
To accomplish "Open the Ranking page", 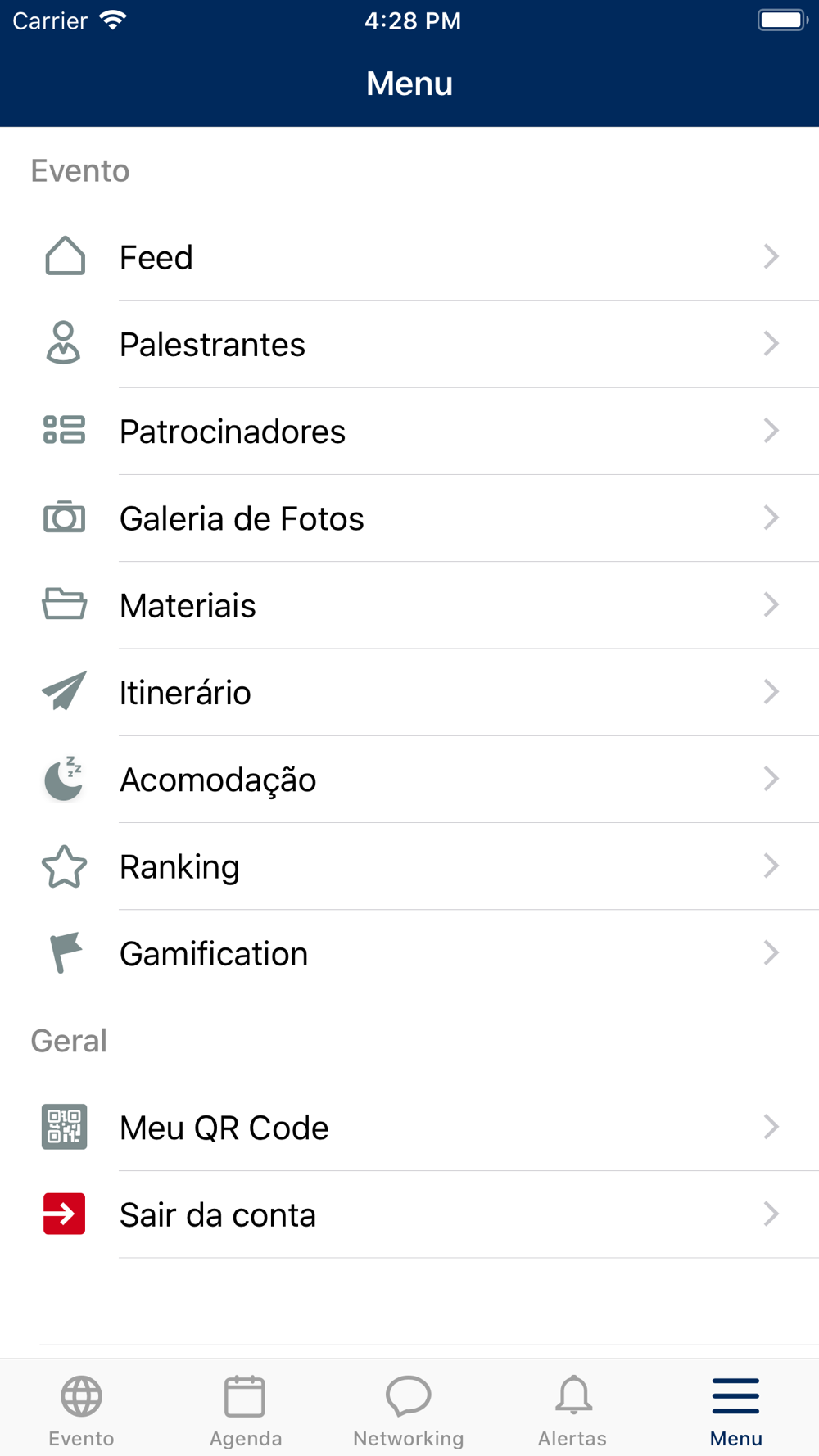I will (409, 866).
